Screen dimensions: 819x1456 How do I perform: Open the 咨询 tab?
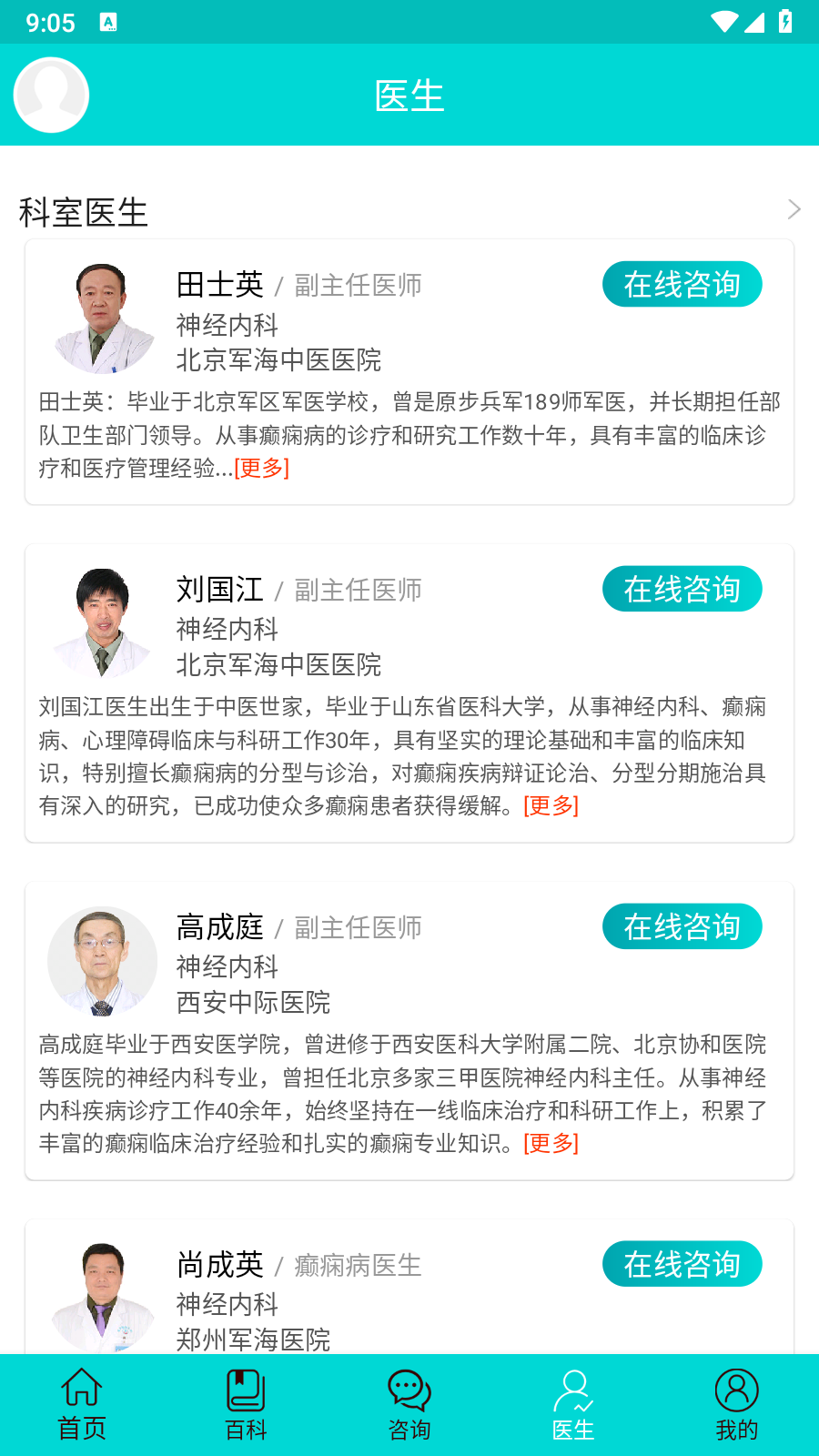click(409, 1405)
